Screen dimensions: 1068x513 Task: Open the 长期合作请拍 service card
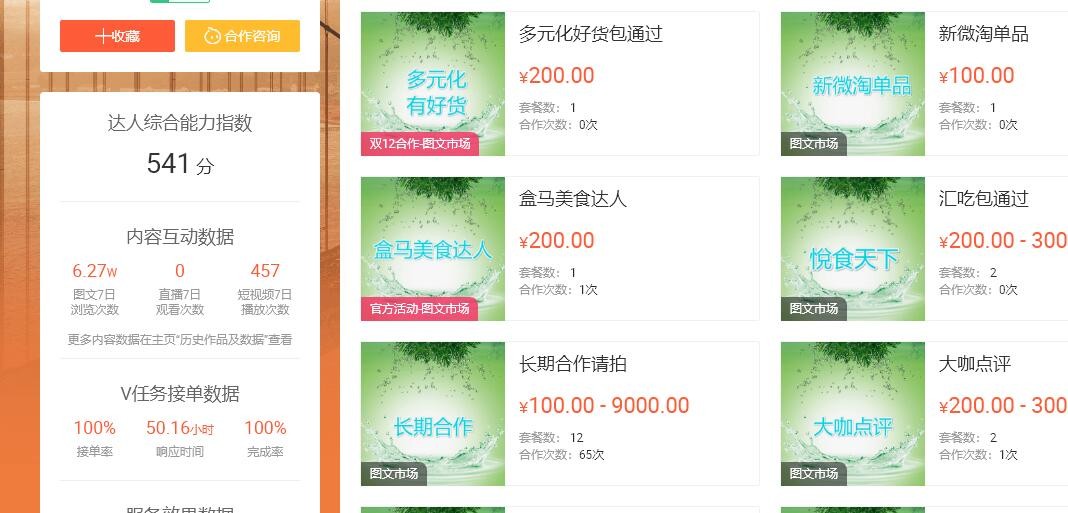[573, 364]
